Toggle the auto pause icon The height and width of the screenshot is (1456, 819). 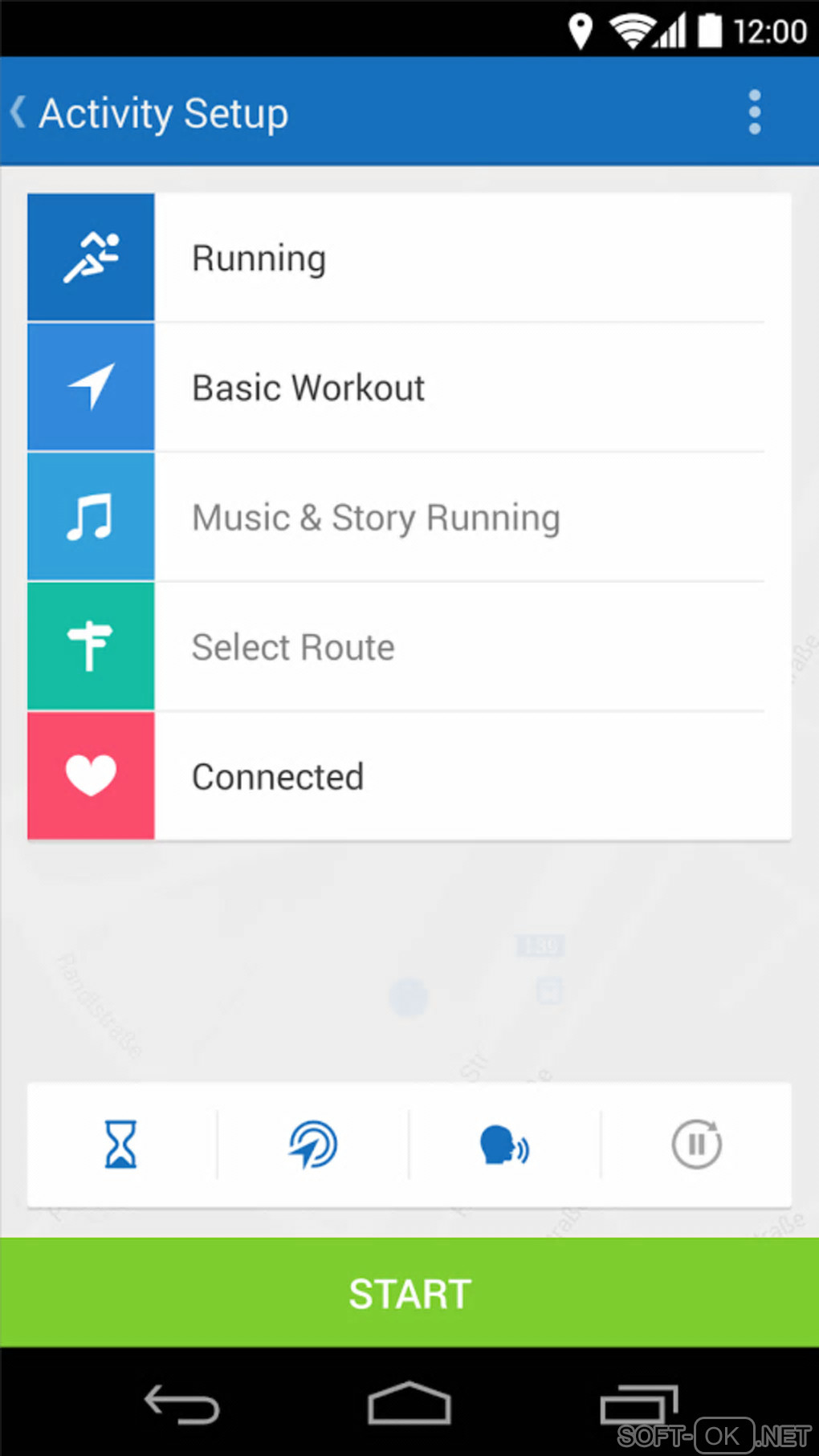696,1145
